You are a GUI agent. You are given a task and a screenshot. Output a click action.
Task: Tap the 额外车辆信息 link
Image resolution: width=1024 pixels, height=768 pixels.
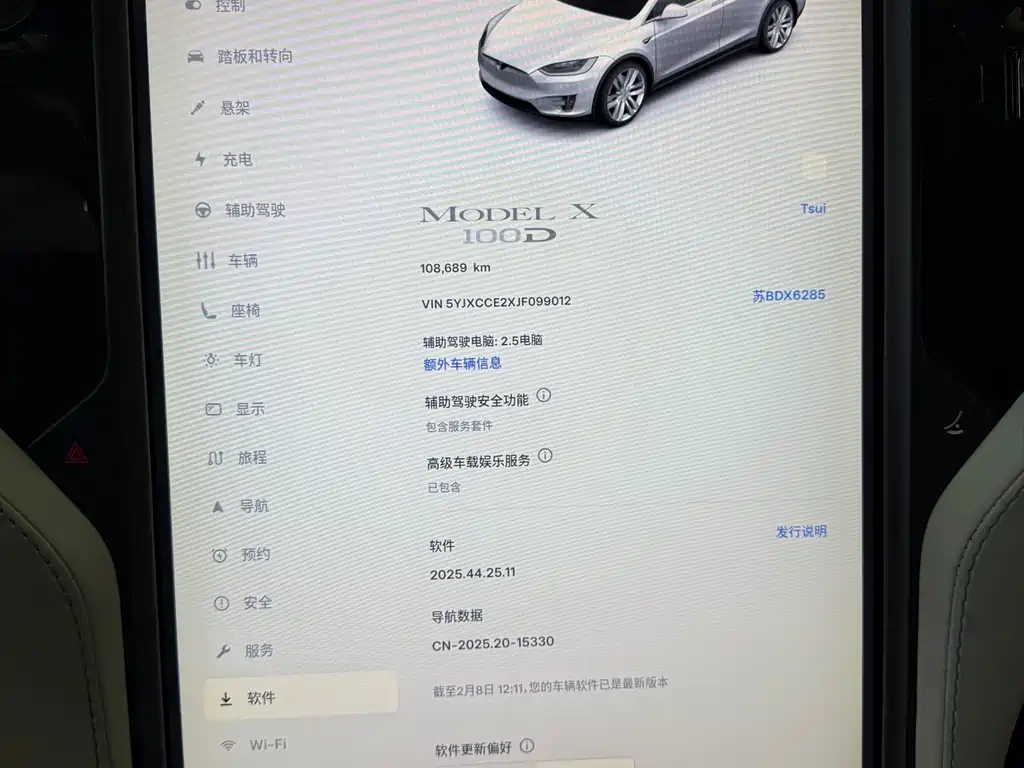pos(462,364)
